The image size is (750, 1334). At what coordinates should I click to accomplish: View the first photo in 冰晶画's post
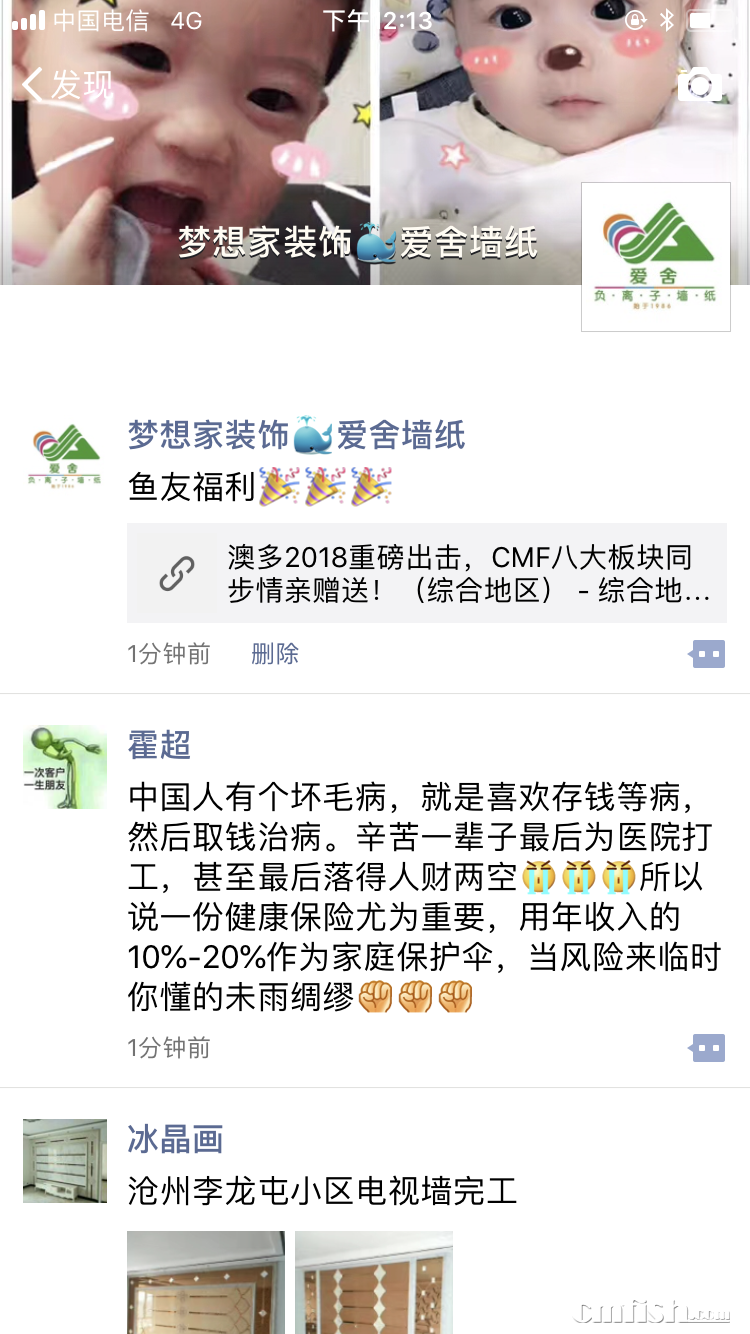pos(205,1282)
